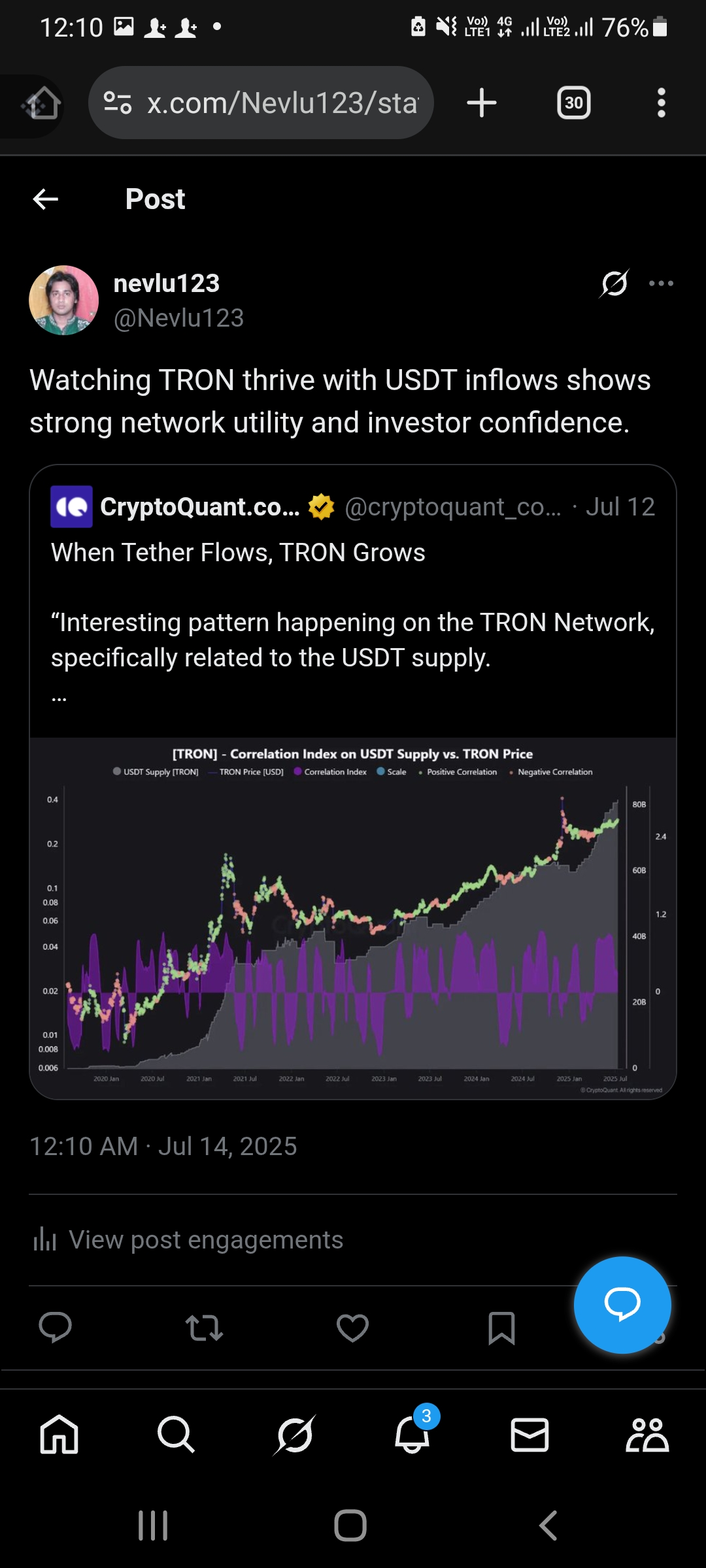Switch to the Search tab
The image size is (706, 1568).
click(176, 1435)
